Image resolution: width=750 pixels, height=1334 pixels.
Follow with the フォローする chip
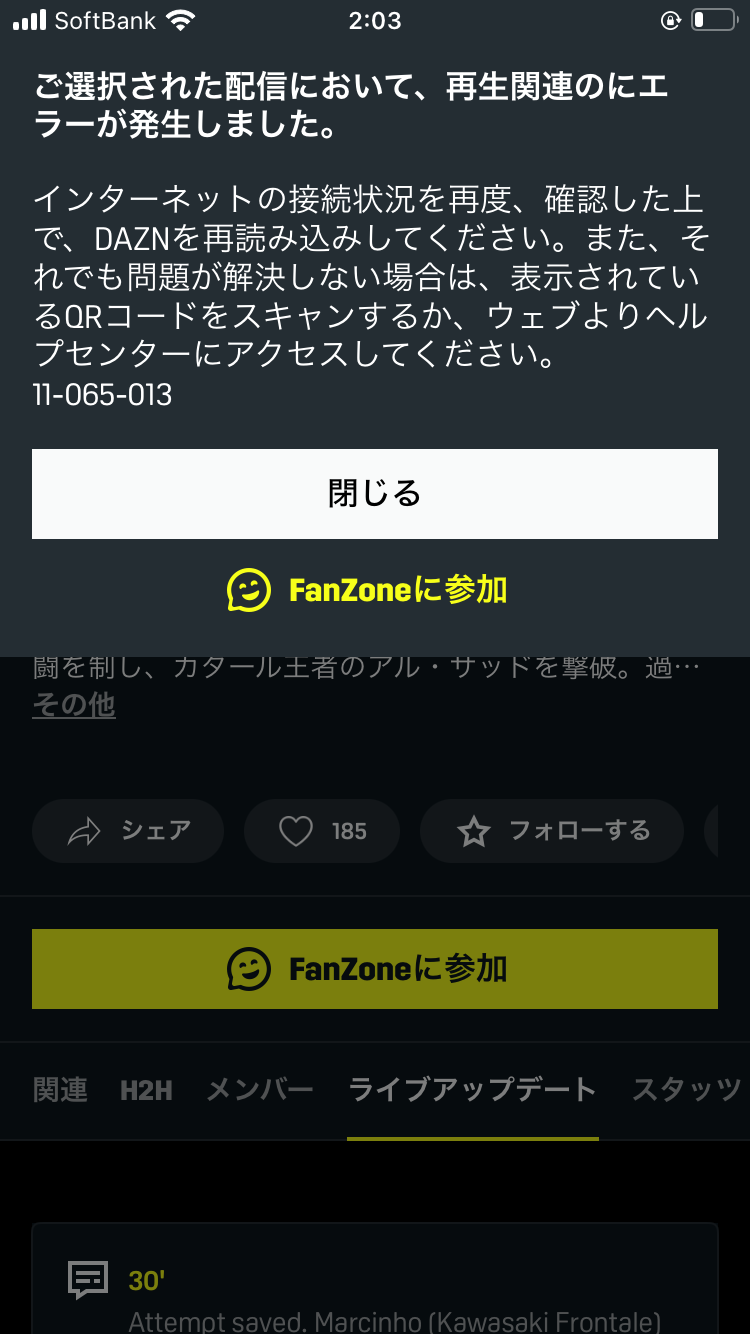[552, 831]
